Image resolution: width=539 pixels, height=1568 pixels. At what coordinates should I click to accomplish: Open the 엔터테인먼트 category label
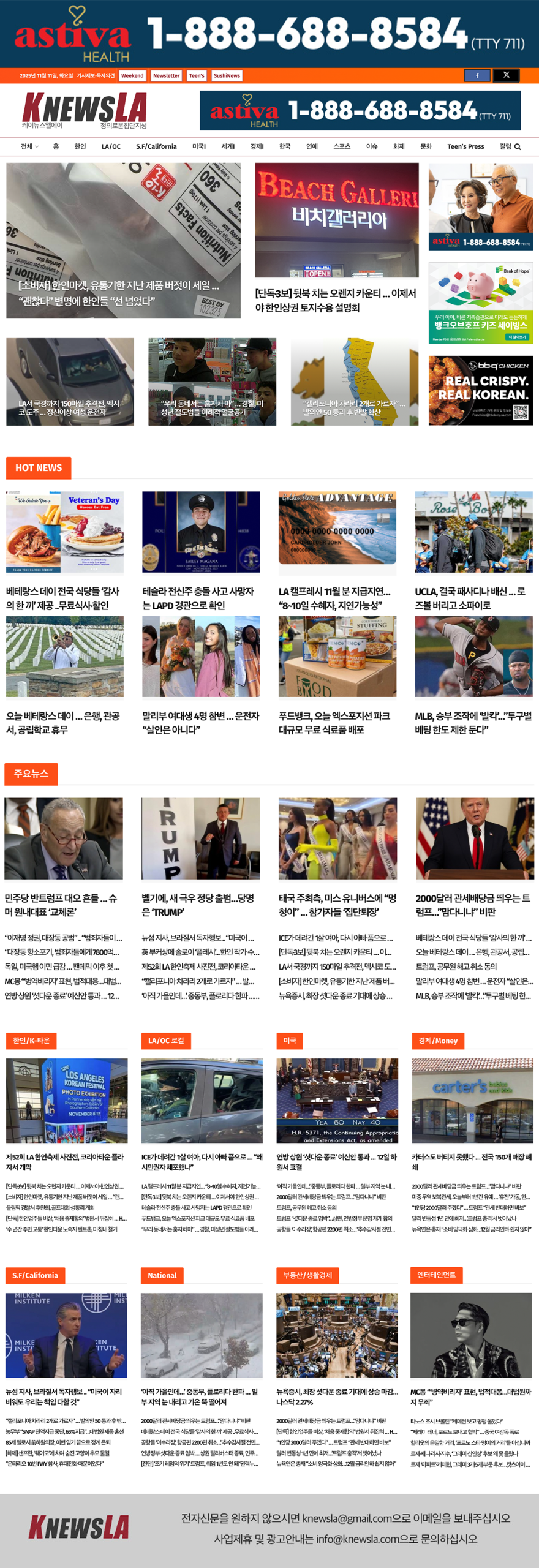coord(436,1275)
